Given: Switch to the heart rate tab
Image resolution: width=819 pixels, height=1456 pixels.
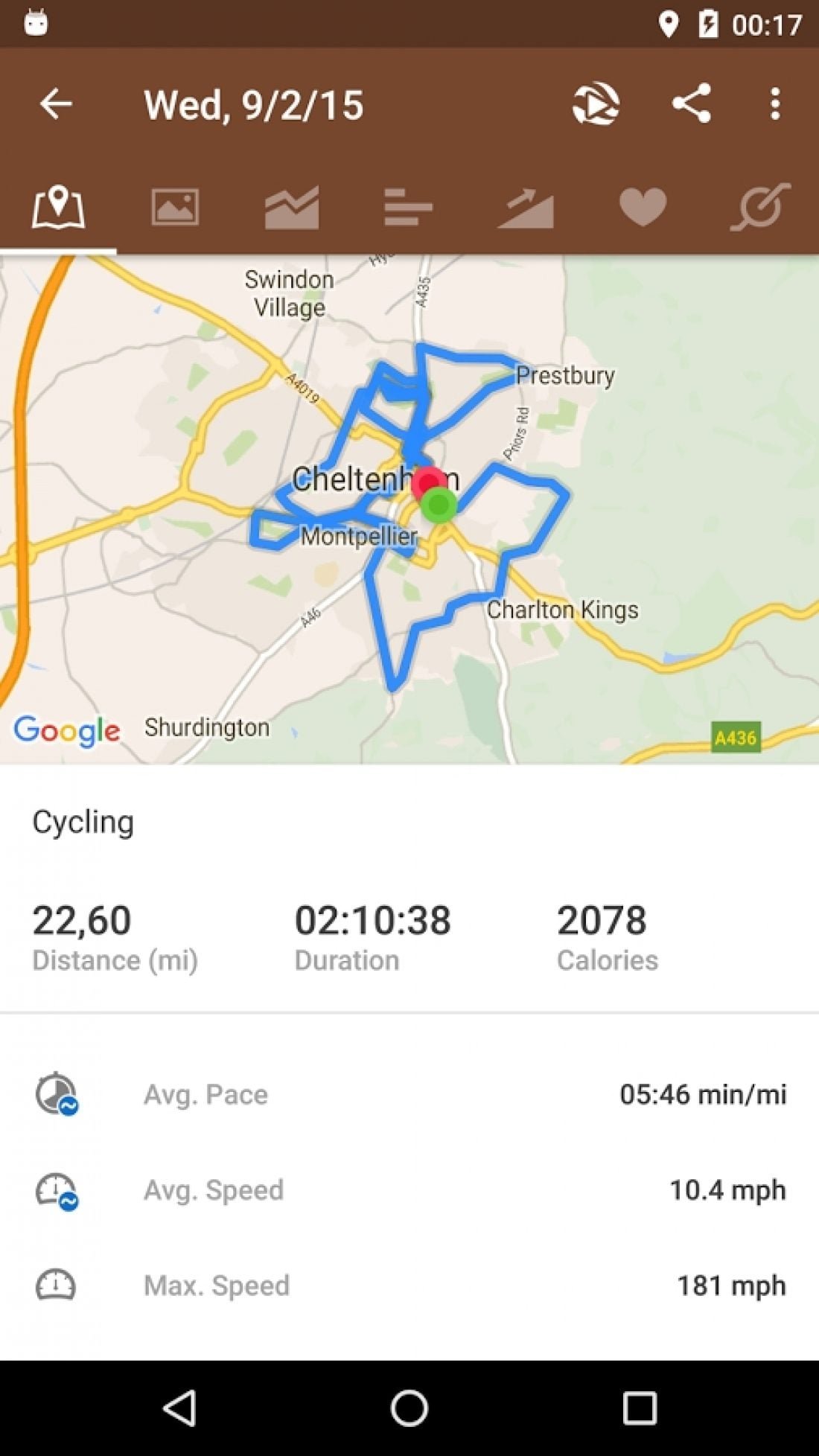Looking at the screenshot, I should pos(643,207).
